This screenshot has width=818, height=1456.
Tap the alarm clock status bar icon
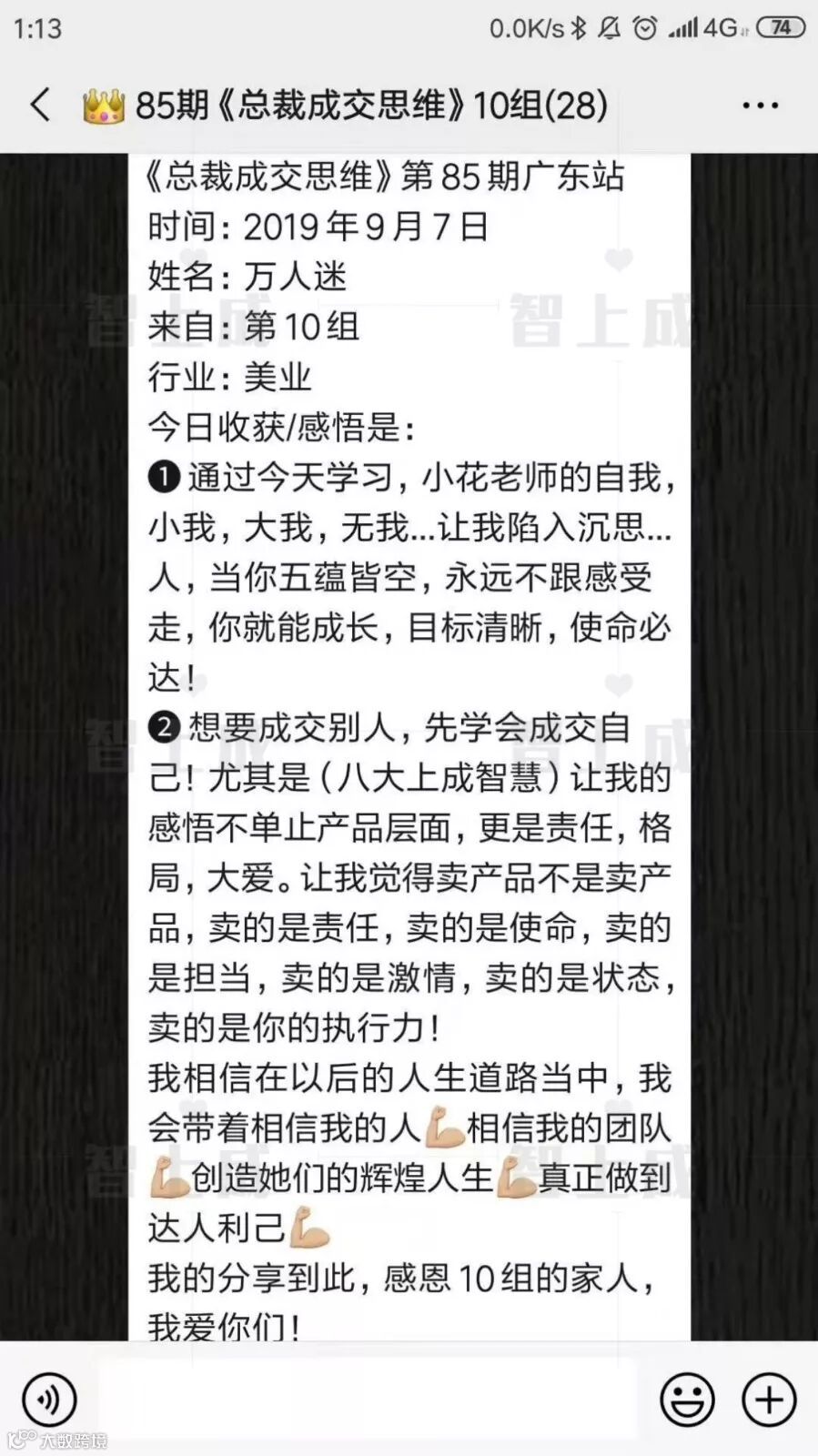pos(646,28)
